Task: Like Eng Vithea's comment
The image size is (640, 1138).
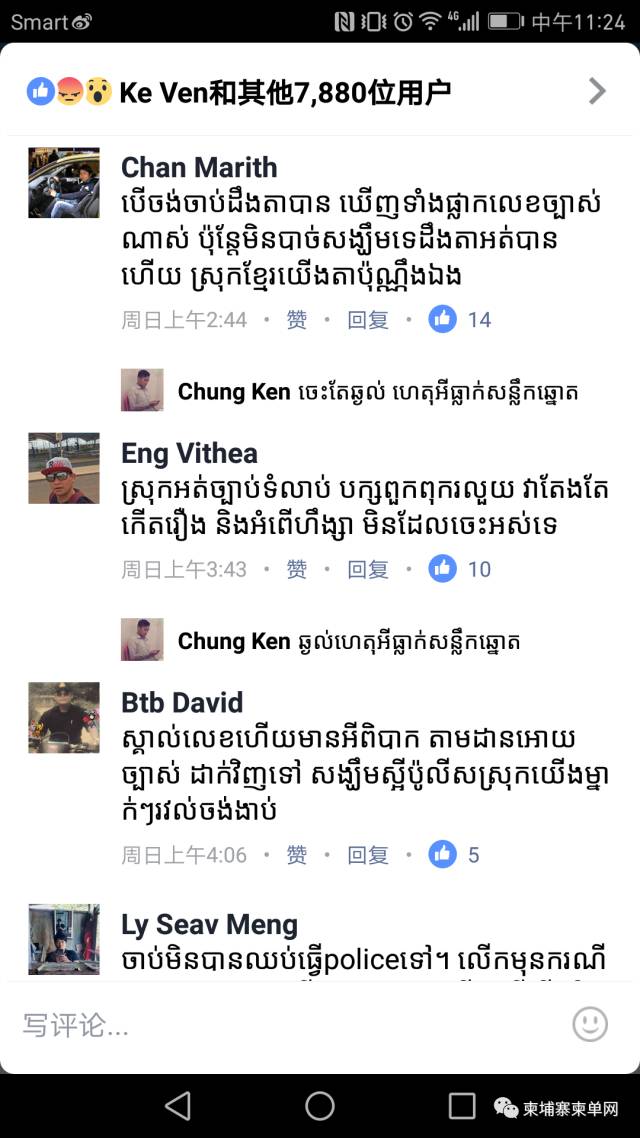Action: 297,569
